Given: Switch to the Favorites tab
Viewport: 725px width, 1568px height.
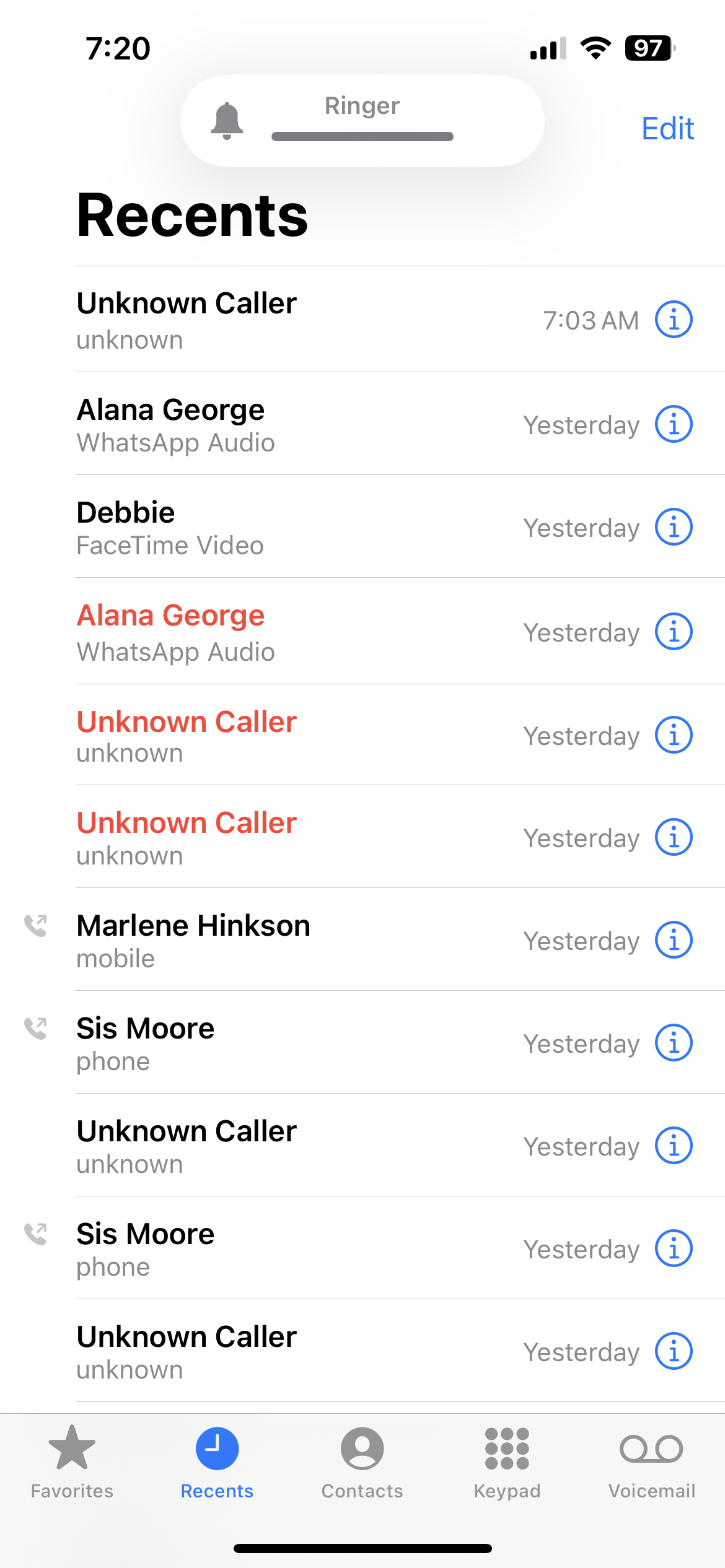Looking at the screenshot, I should click(72, 1460).
